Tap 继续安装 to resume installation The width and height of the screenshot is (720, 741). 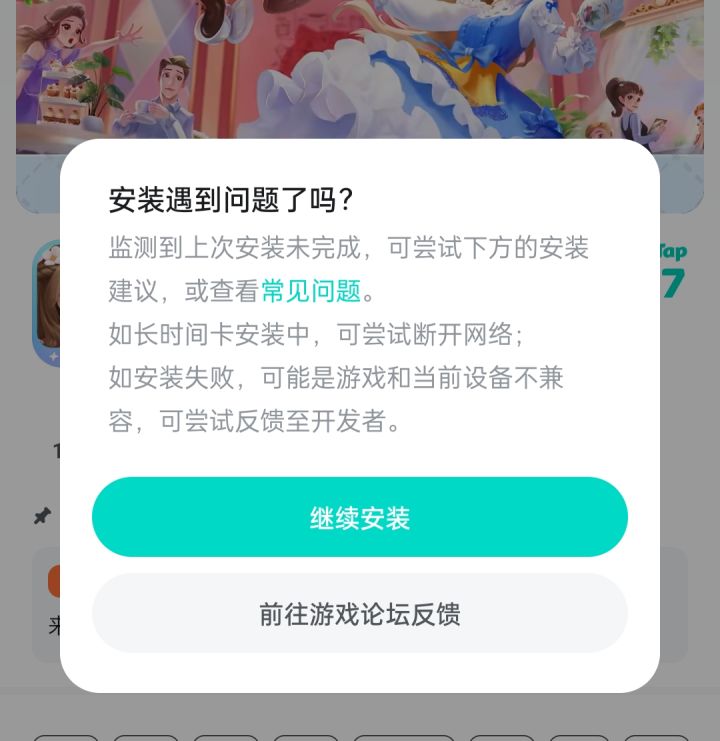tap(359, 516)
